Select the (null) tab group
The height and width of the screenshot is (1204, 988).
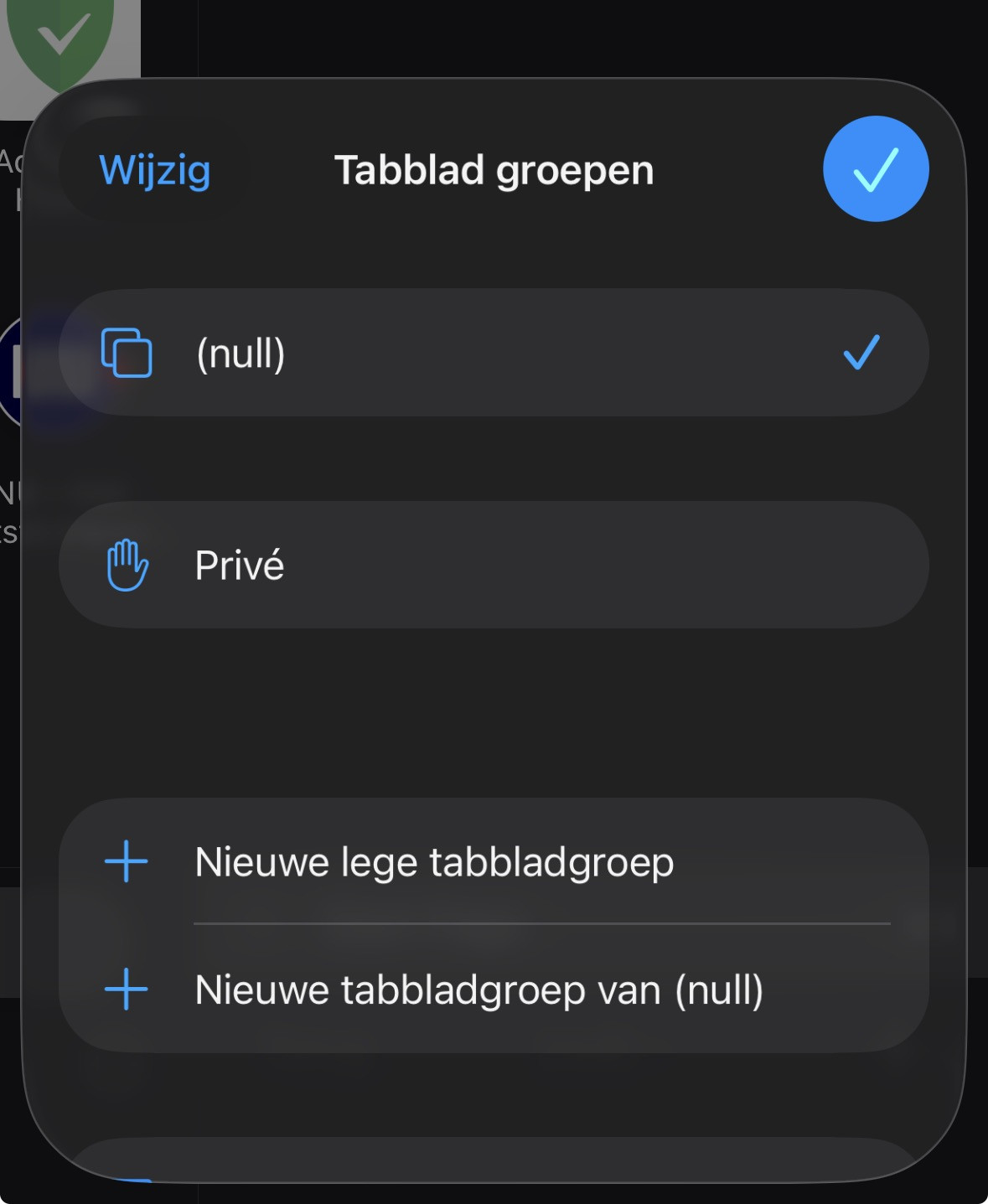click(493, 353)
